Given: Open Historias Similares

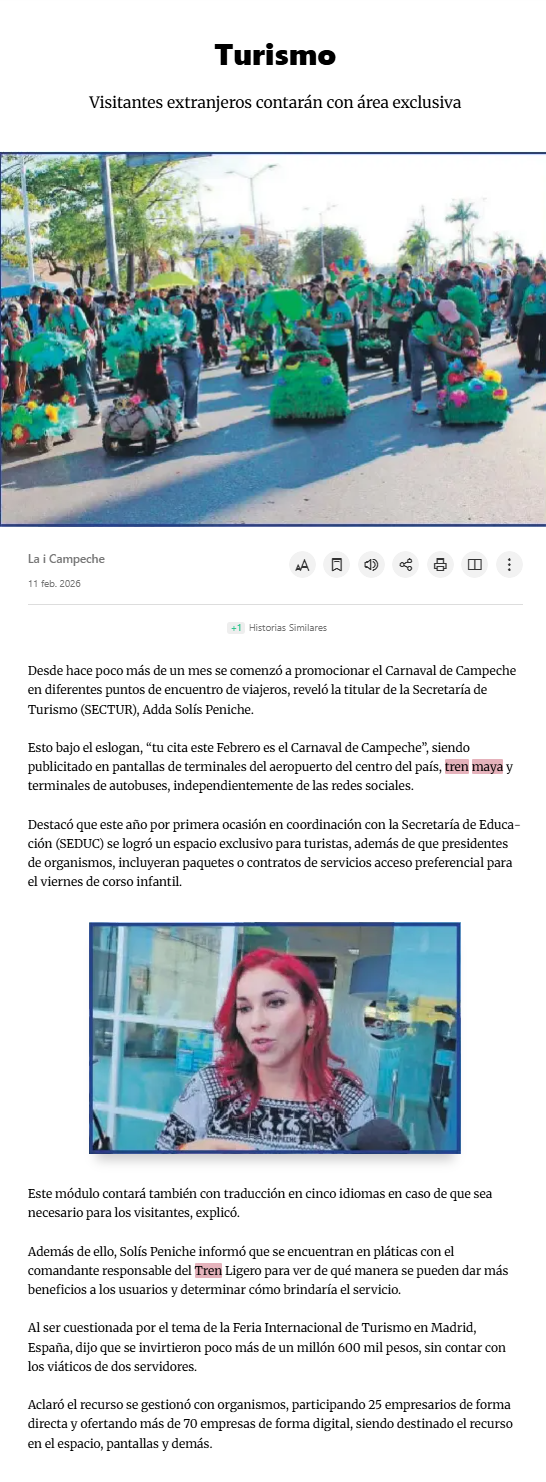Looking at the screenshot, I should (x=277, y=628).
